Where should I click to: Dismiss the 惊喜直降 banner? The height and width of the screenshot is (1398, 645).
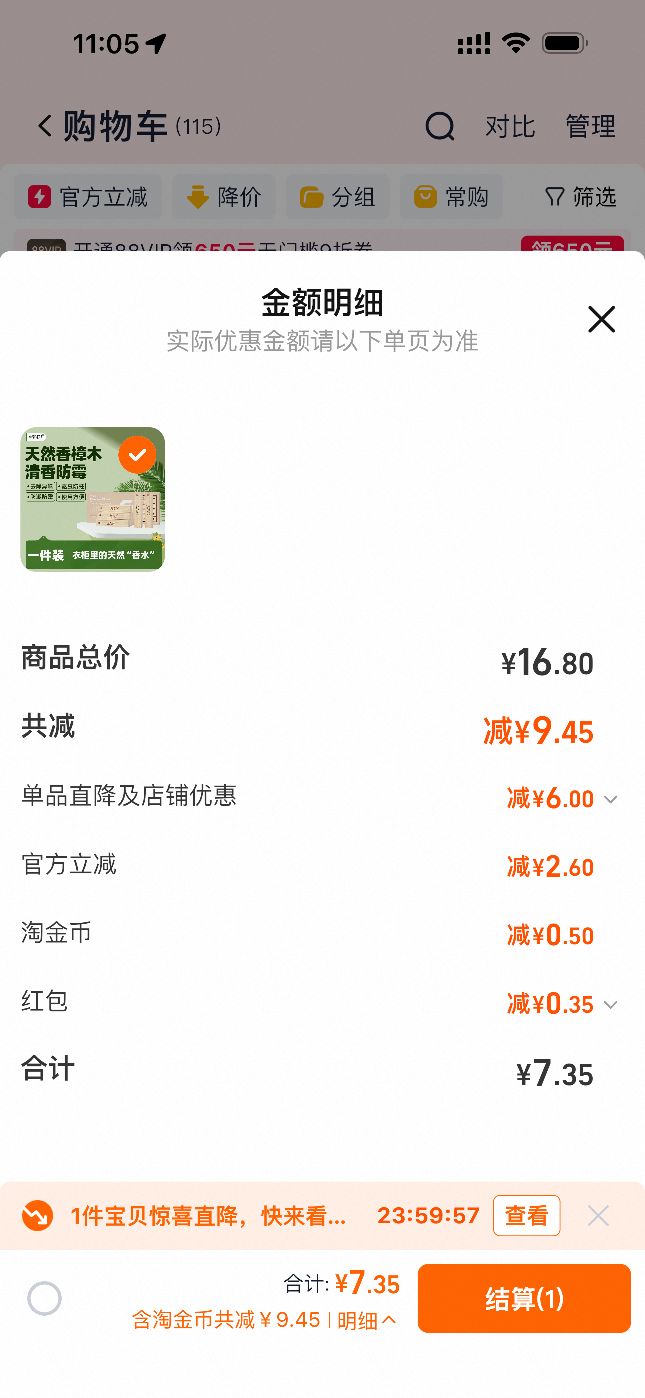click(x=598, y=1215)
